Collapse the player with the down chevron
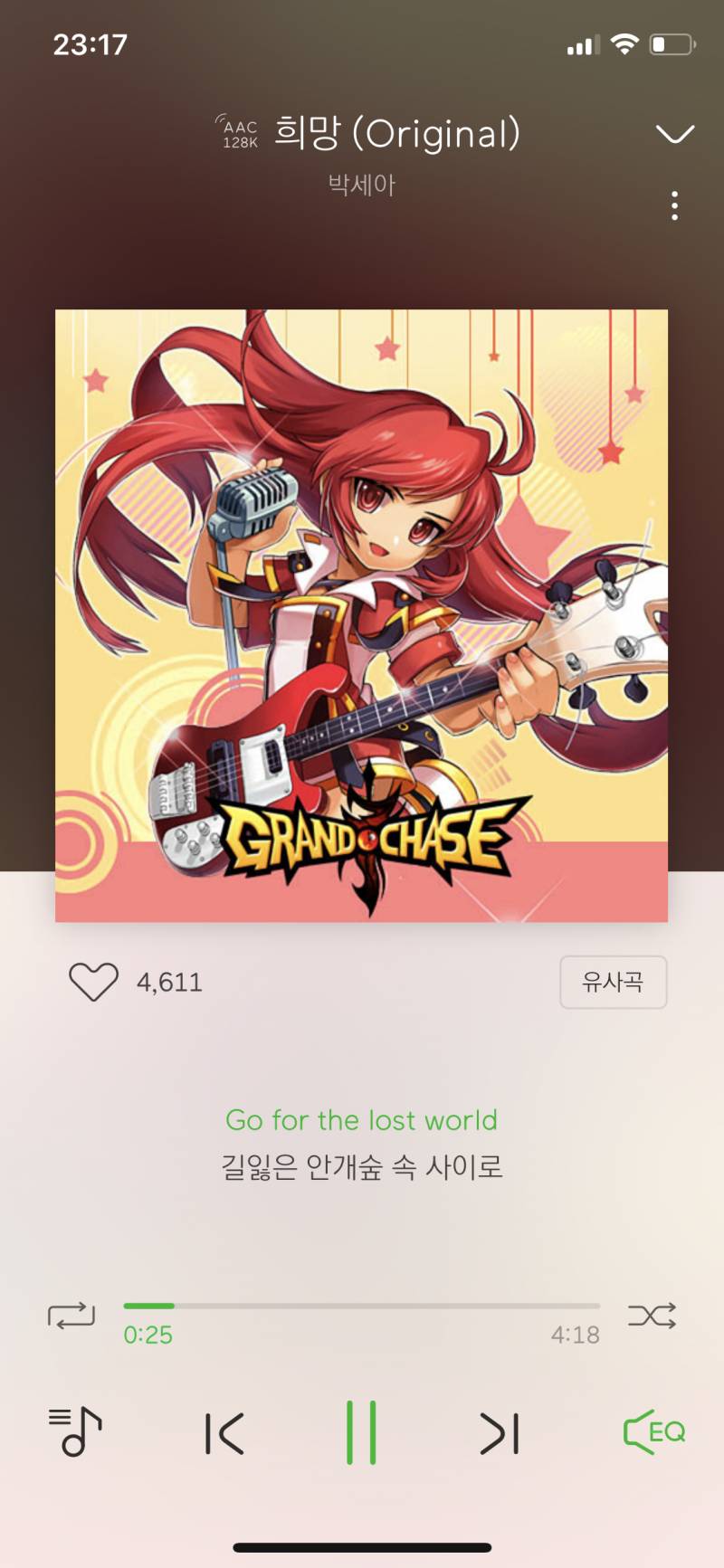The image size is (724, 1568). tap(674, 135)
